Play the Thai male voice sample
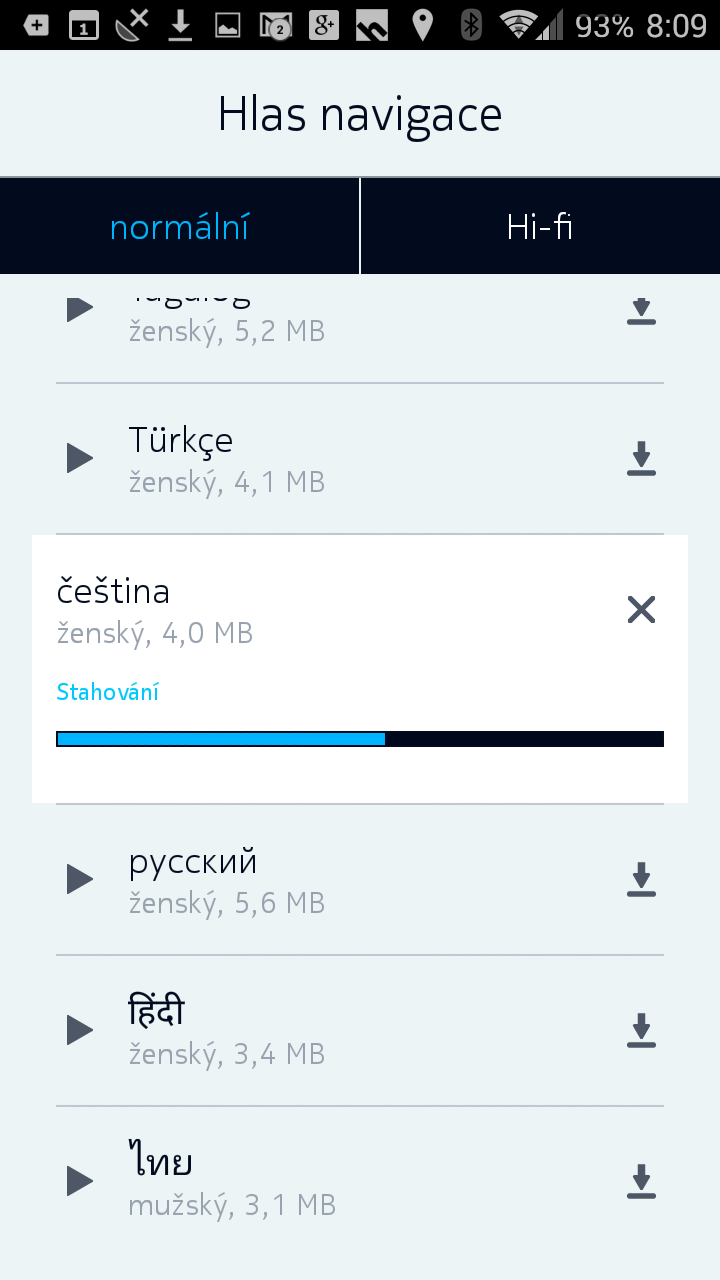The width and height of the screenshot is (720, 1280). [x=80, y=1182]
